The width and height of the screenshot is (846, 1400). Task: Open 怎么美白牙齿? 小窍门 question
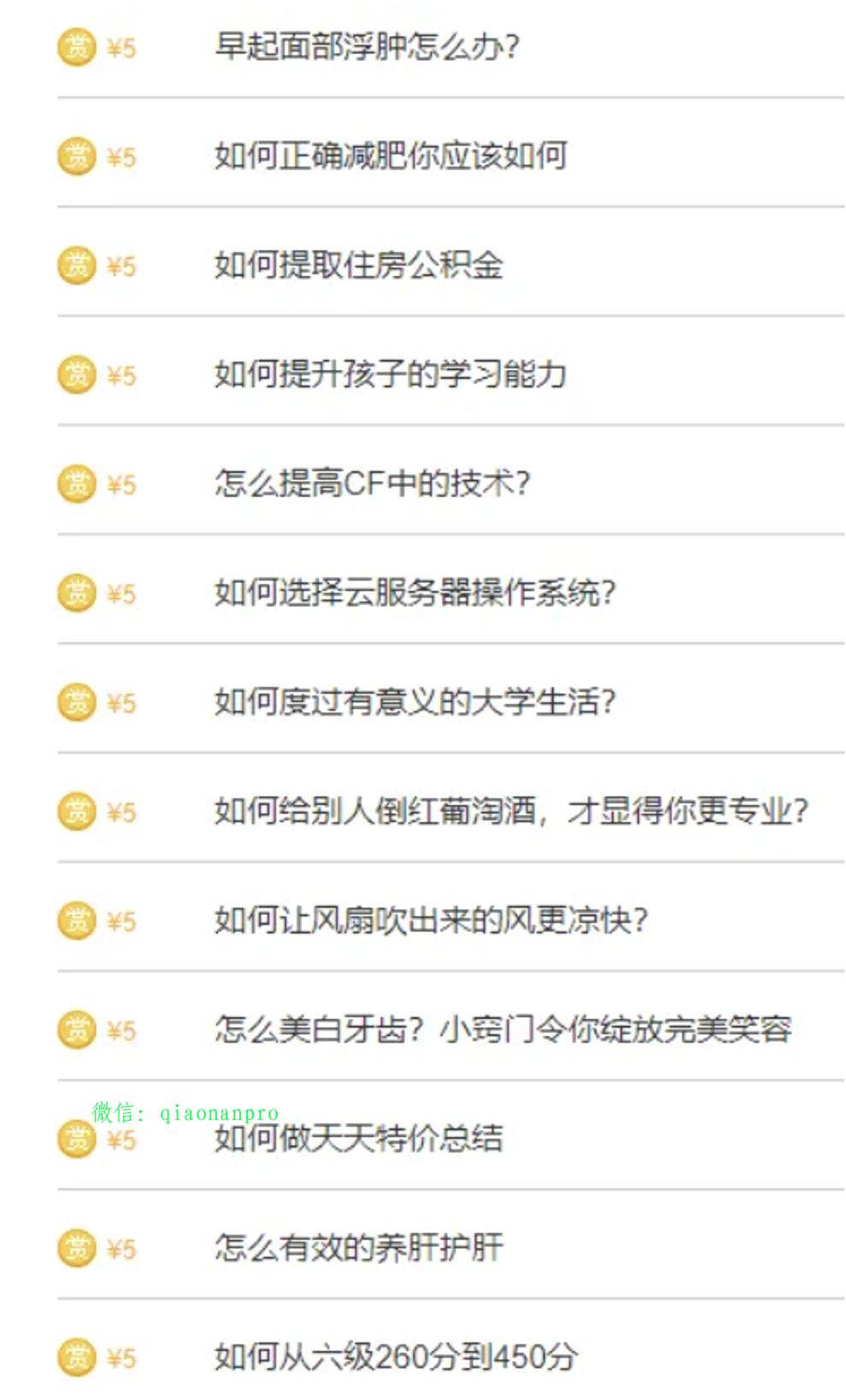(x=502, y=1030)
